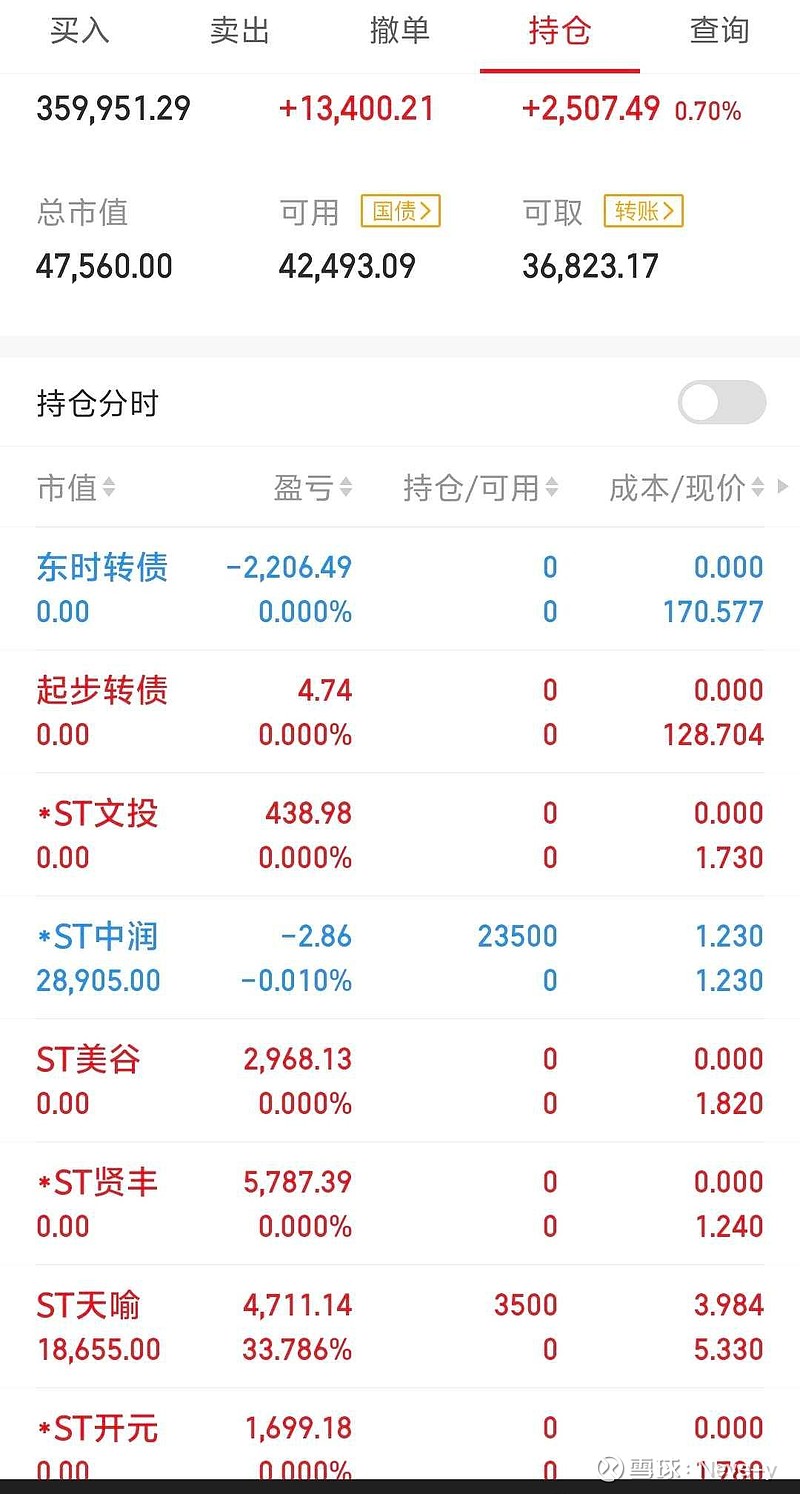This screenshot has width=800, height=1494.
Task: Open the ST美谷 holding row
Action: point(400,1081)
